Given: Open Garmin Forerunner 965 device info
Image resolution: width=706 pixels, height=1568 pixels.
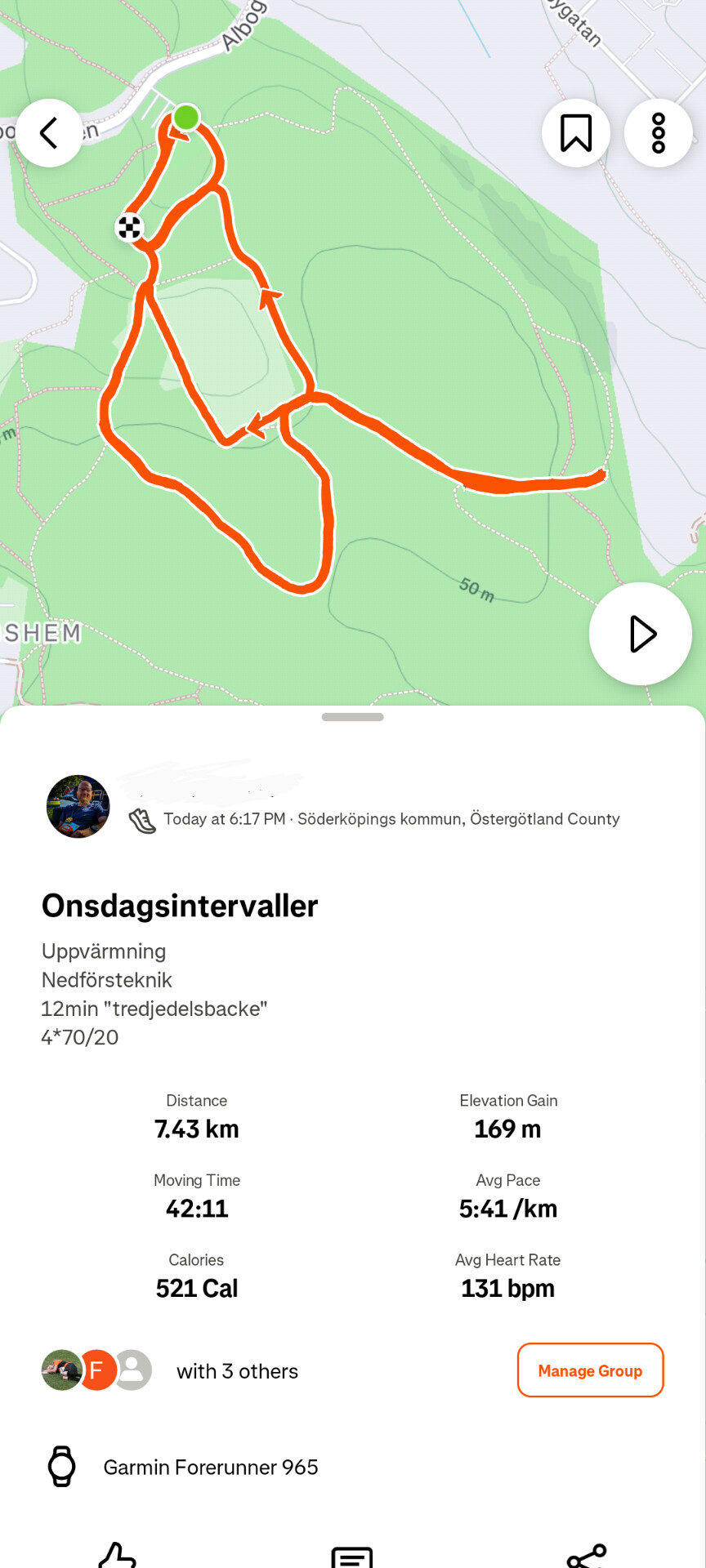Looking at the screenshot, I should pyautogui.click(x=210, y=1468).
